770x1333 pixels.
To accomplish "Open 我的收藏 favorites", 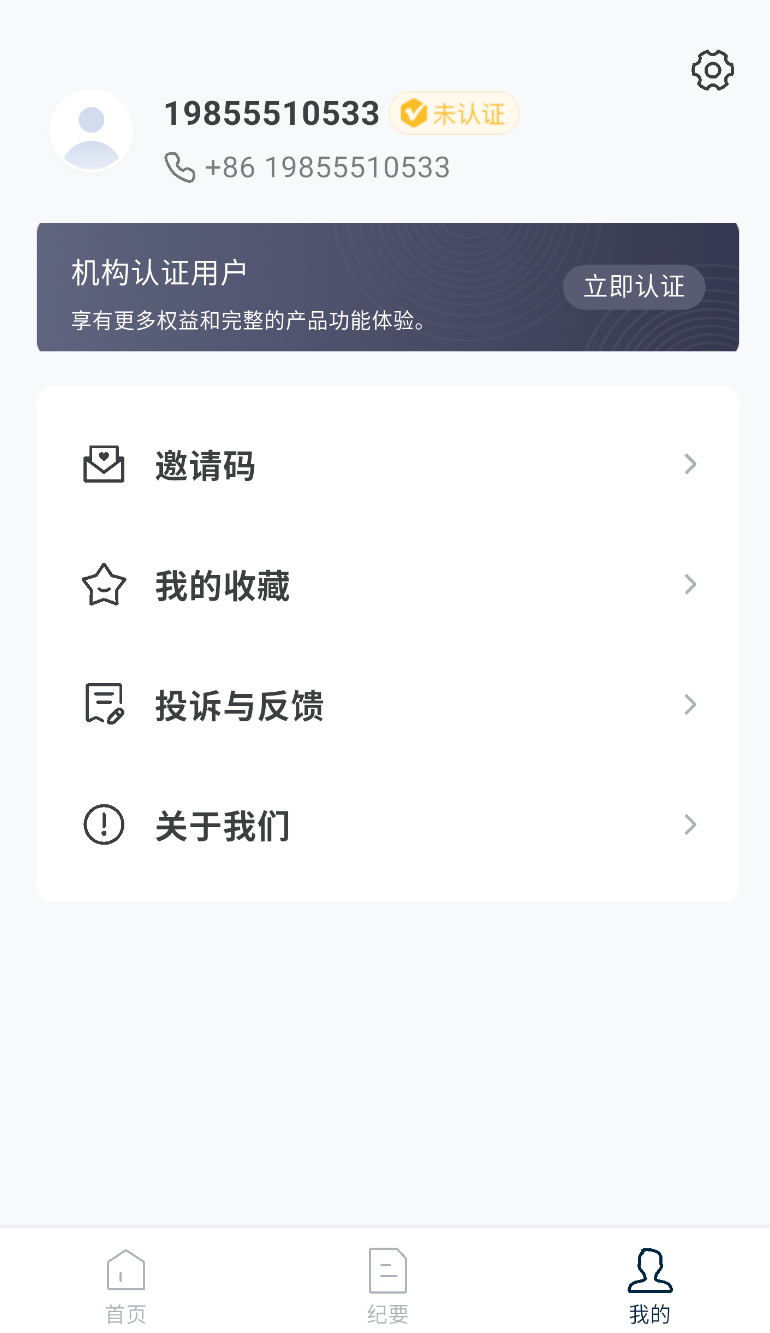I will 388,585.
